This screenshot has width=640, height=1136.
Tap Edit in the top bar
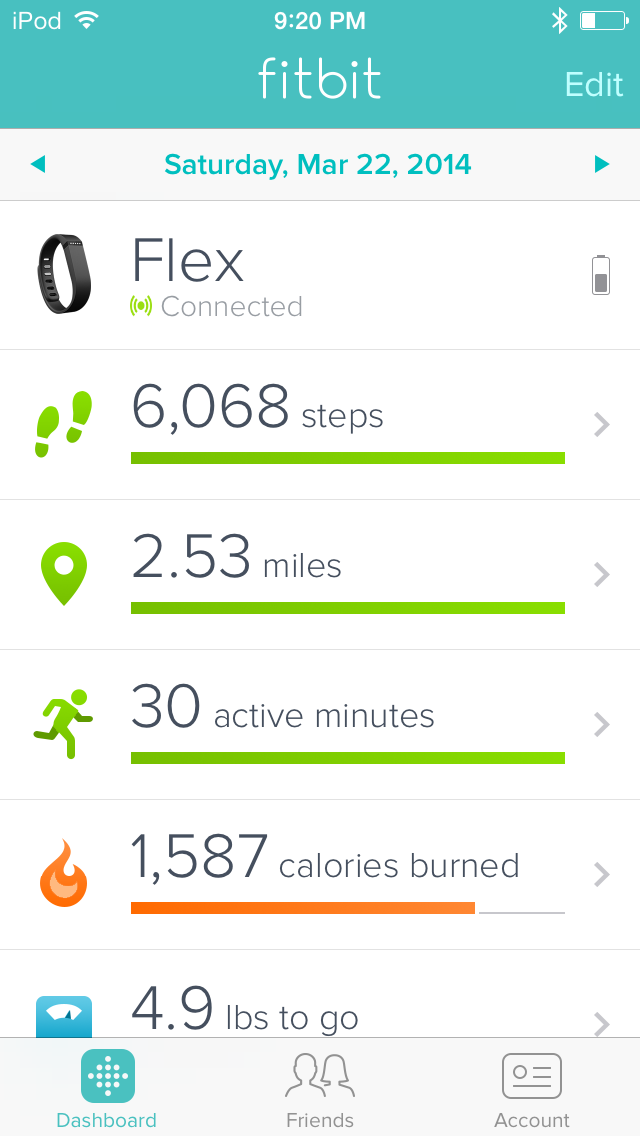593,84
